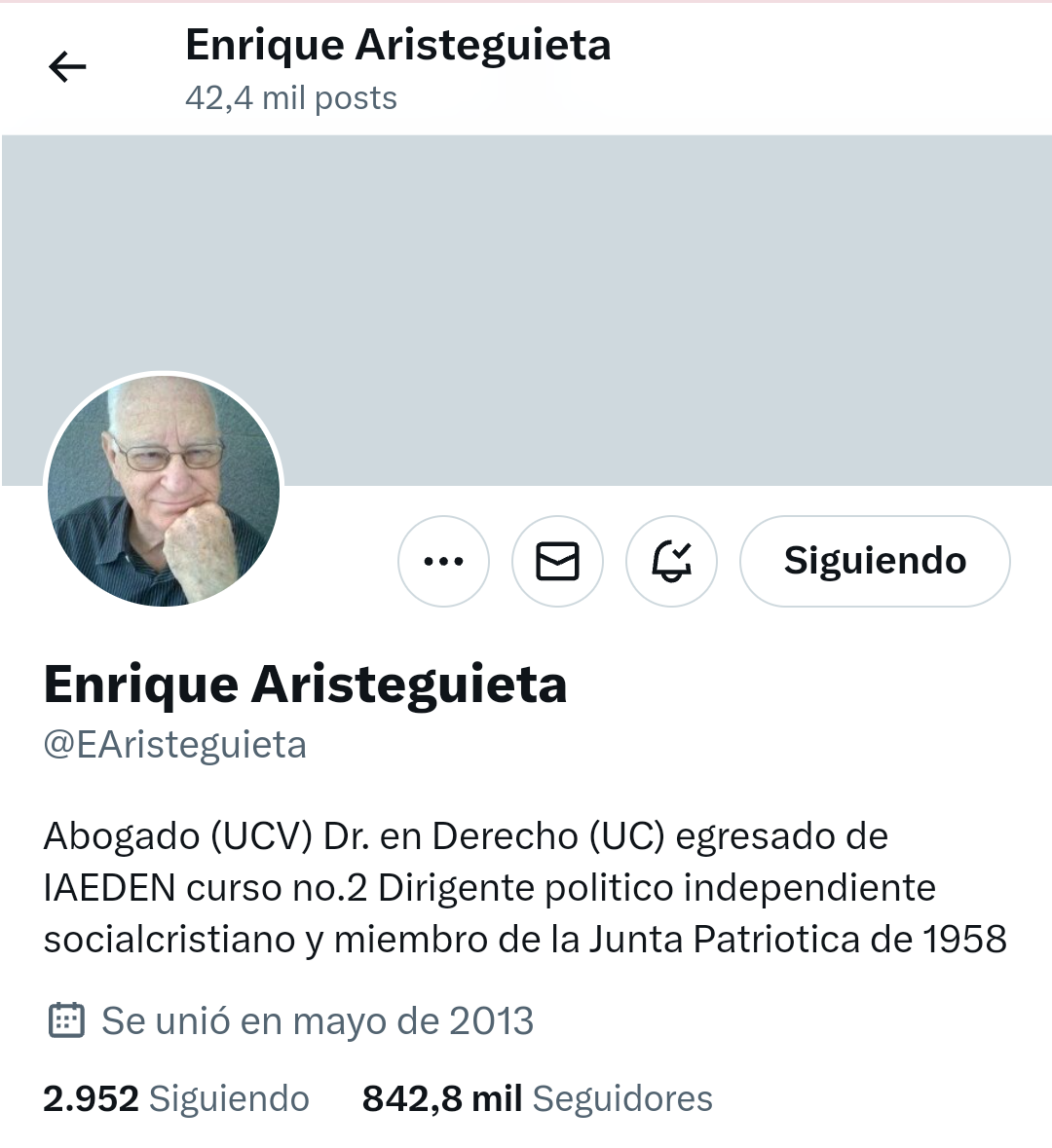Change notification settings with the bell icon
Image resolution: width=1052 pixels, height=1148 pixels.
[x=671, y=561]
